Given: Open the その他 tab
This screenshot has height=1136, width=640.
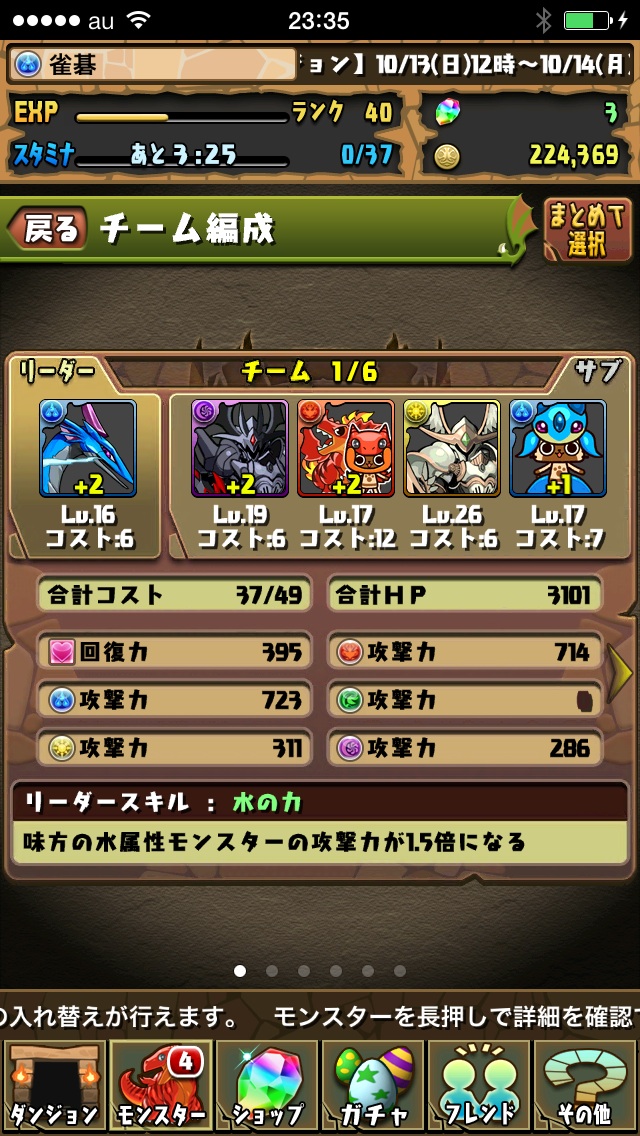Looking at the screenshot, I should 586,1086.
